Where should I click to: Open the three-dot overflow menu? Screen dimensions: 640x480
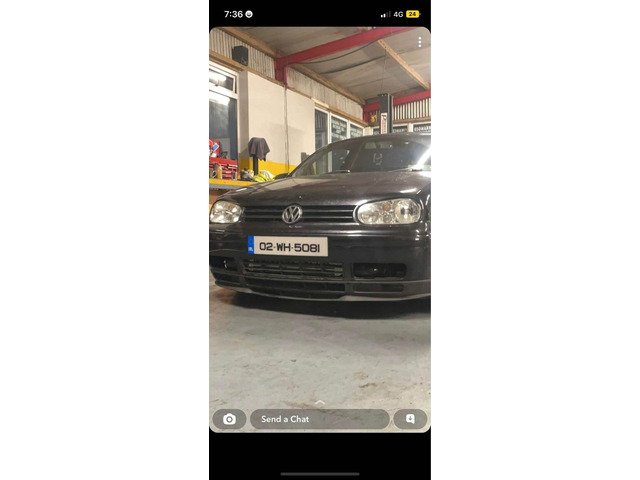[419, 42]
